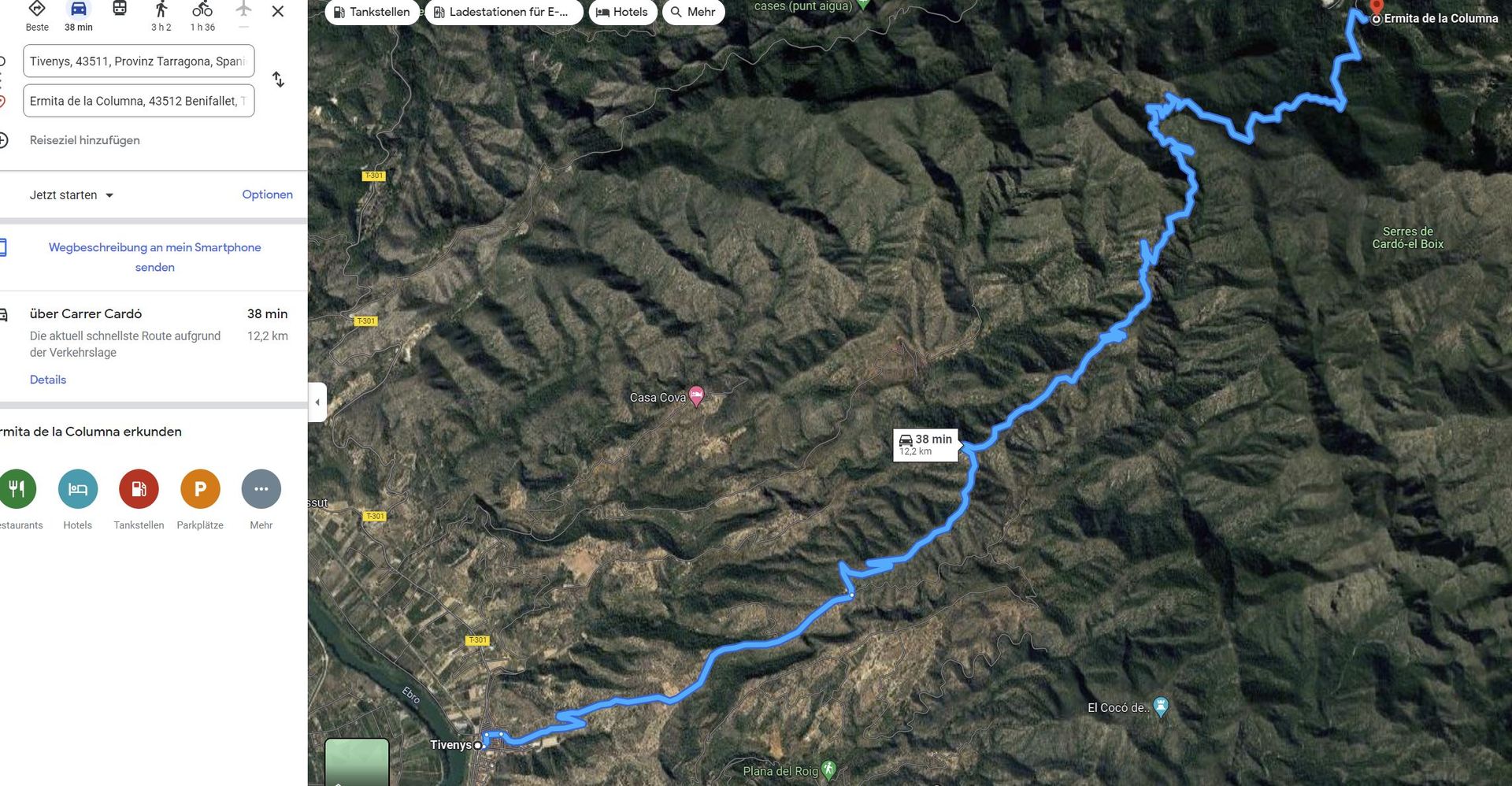Close the directions panel
Image resolution: width=1512 pixels, height=786 pixels.
click(278, 12)
